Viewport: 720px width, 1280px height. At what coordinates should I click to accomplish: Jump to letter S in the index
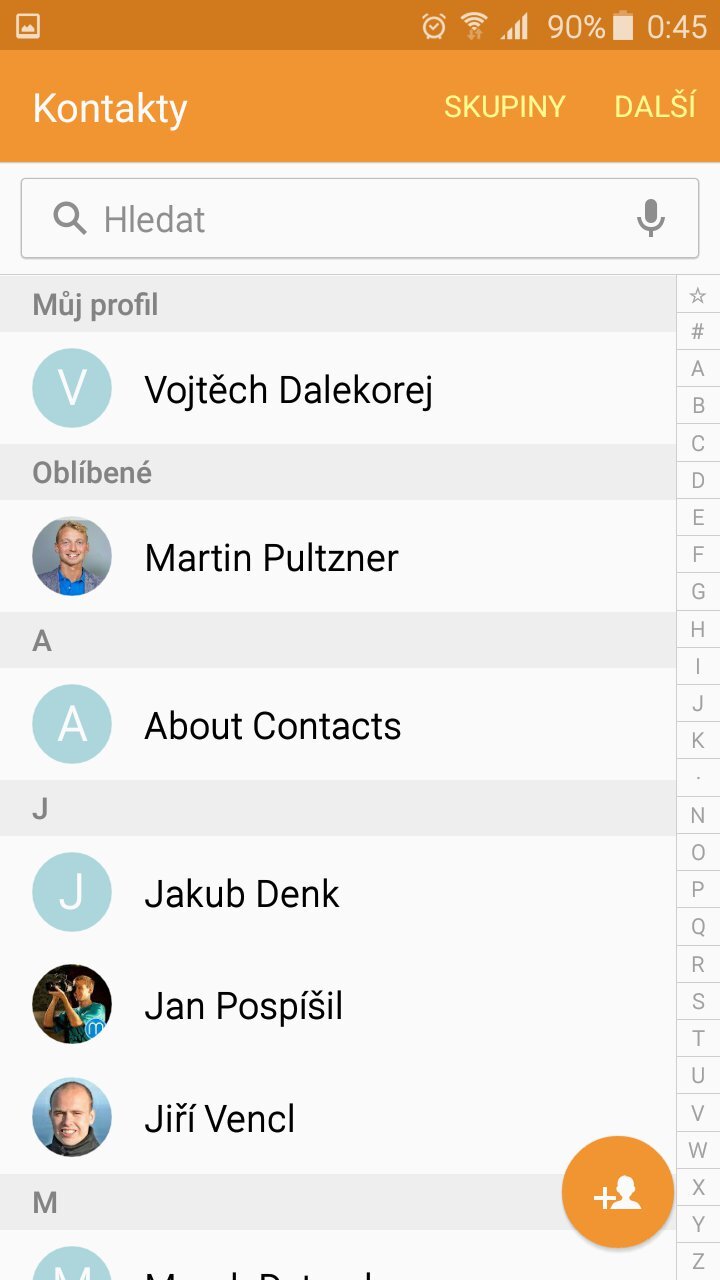[698, 1001]
